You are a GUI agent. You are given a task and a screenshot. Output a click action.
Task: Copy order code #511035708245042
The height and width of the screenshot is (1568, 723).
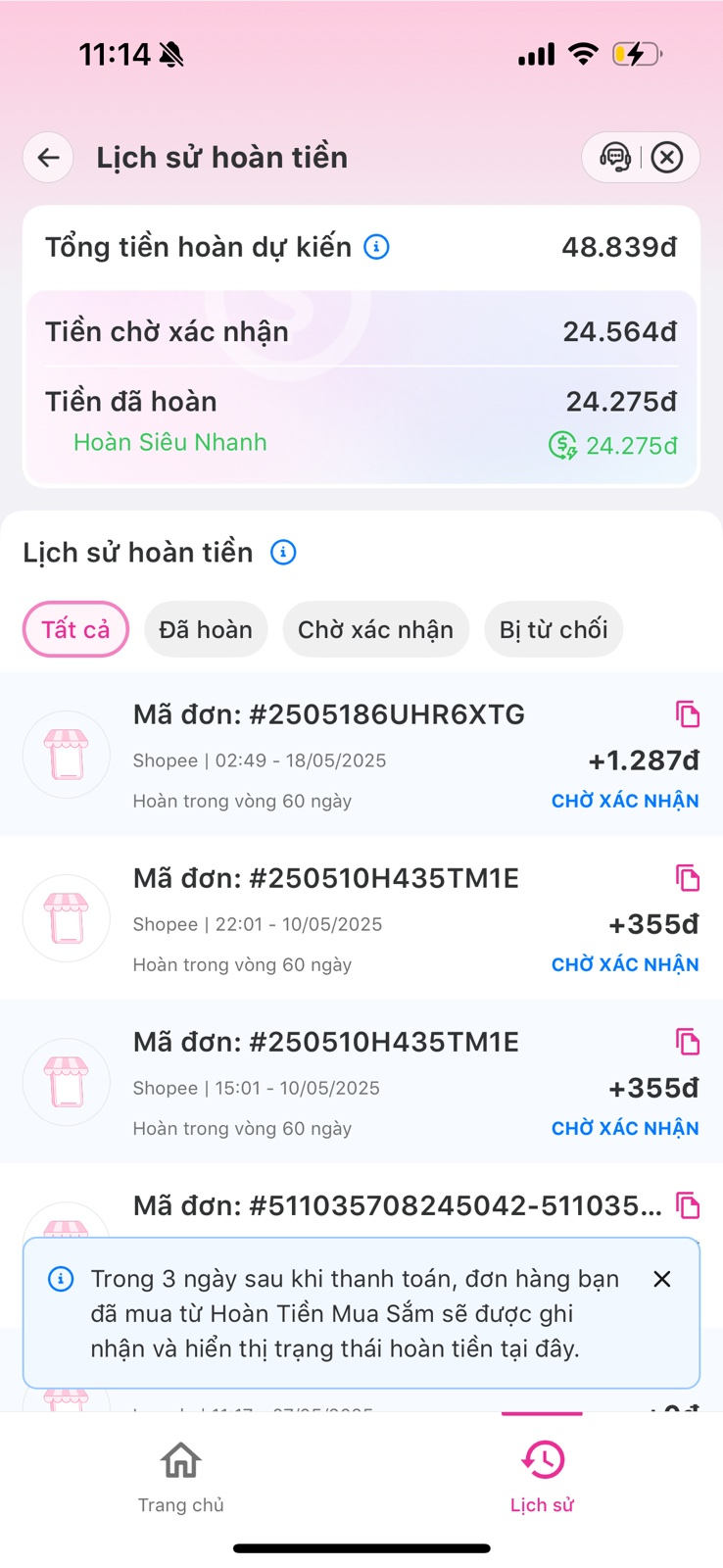click(688, 1205)
